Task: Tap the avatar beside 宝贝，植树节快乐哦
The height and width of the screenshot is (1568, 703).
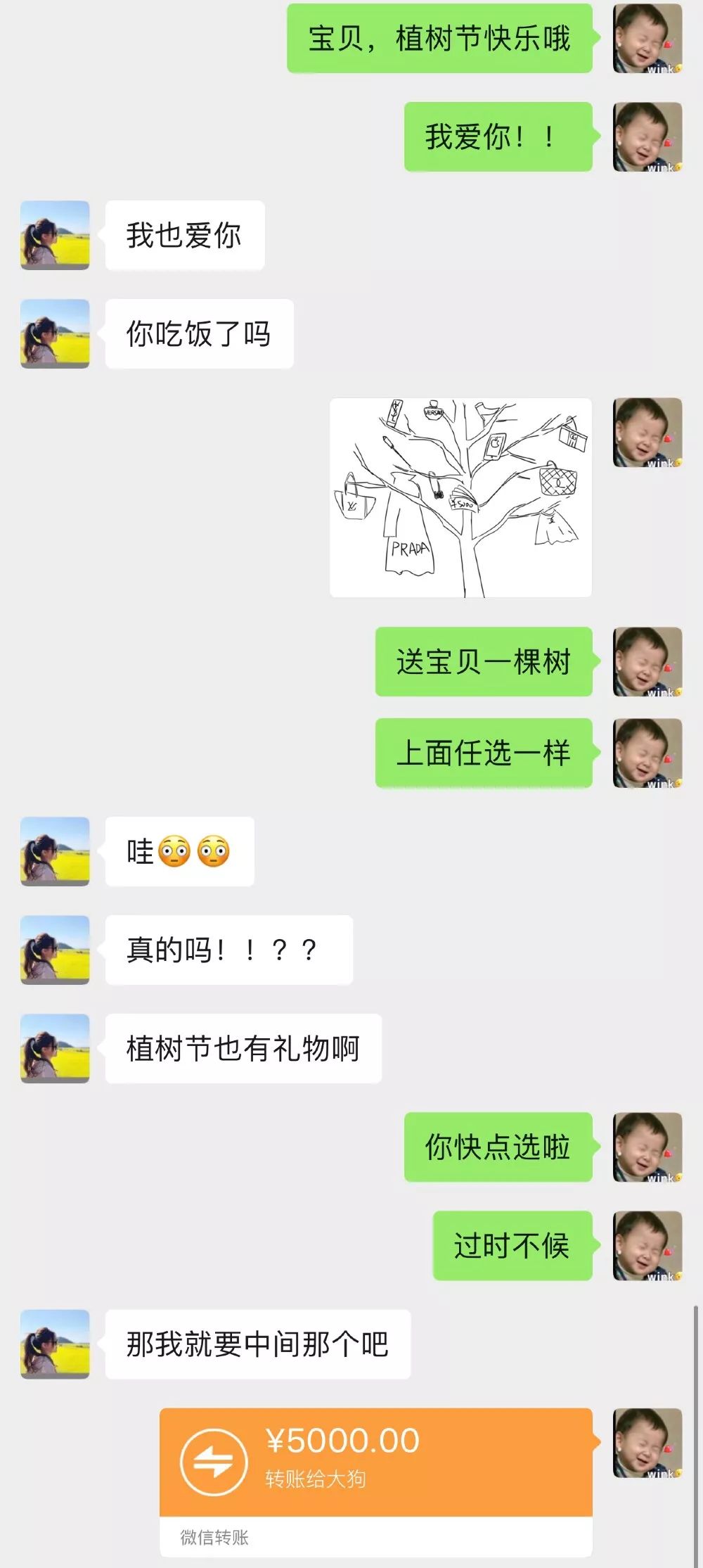Action: coord(647,38)
